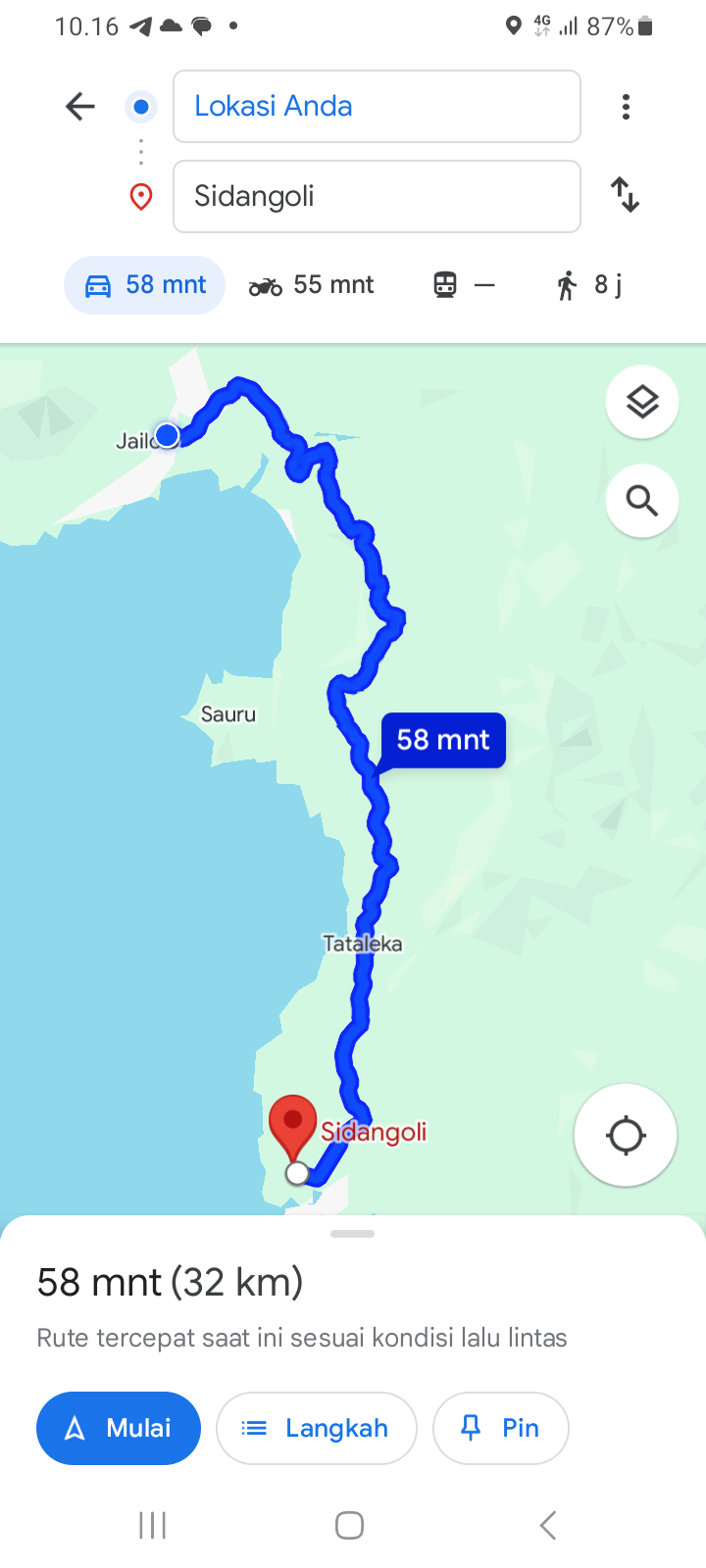Go back using the top arrow
Viewport: 706px width, 1568px height.
[x=79, y=106]
